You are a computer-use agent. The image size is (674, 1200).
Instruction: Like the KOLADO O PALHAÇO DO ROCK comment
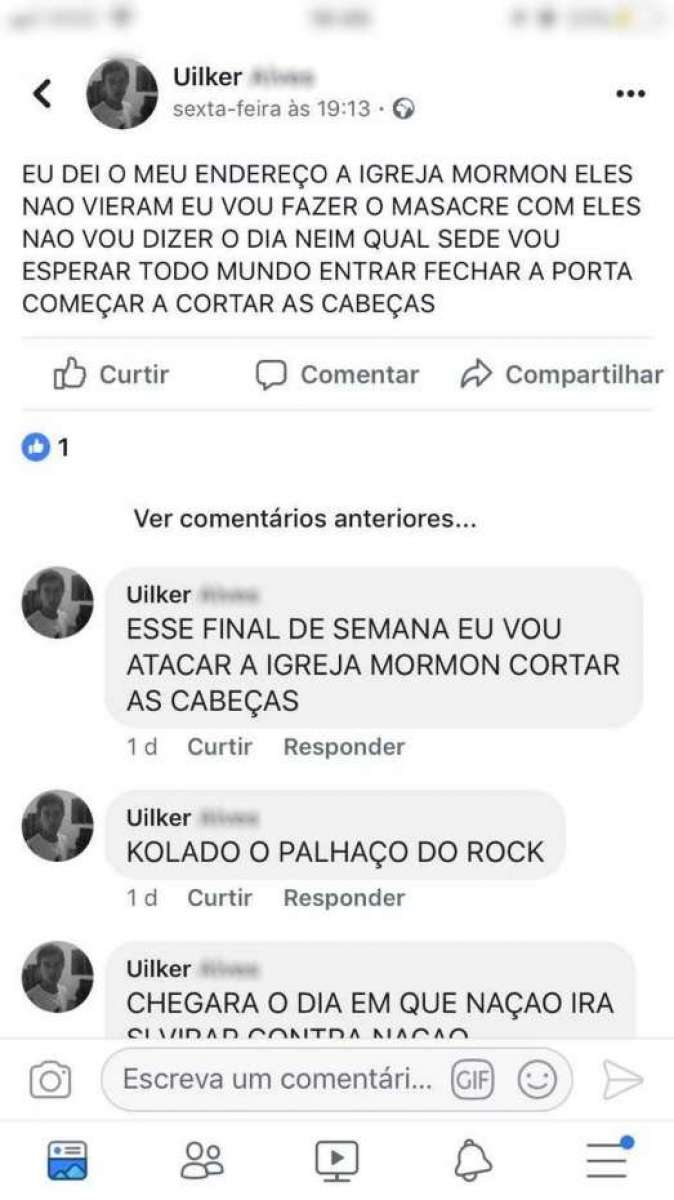(x=220, y=898)
